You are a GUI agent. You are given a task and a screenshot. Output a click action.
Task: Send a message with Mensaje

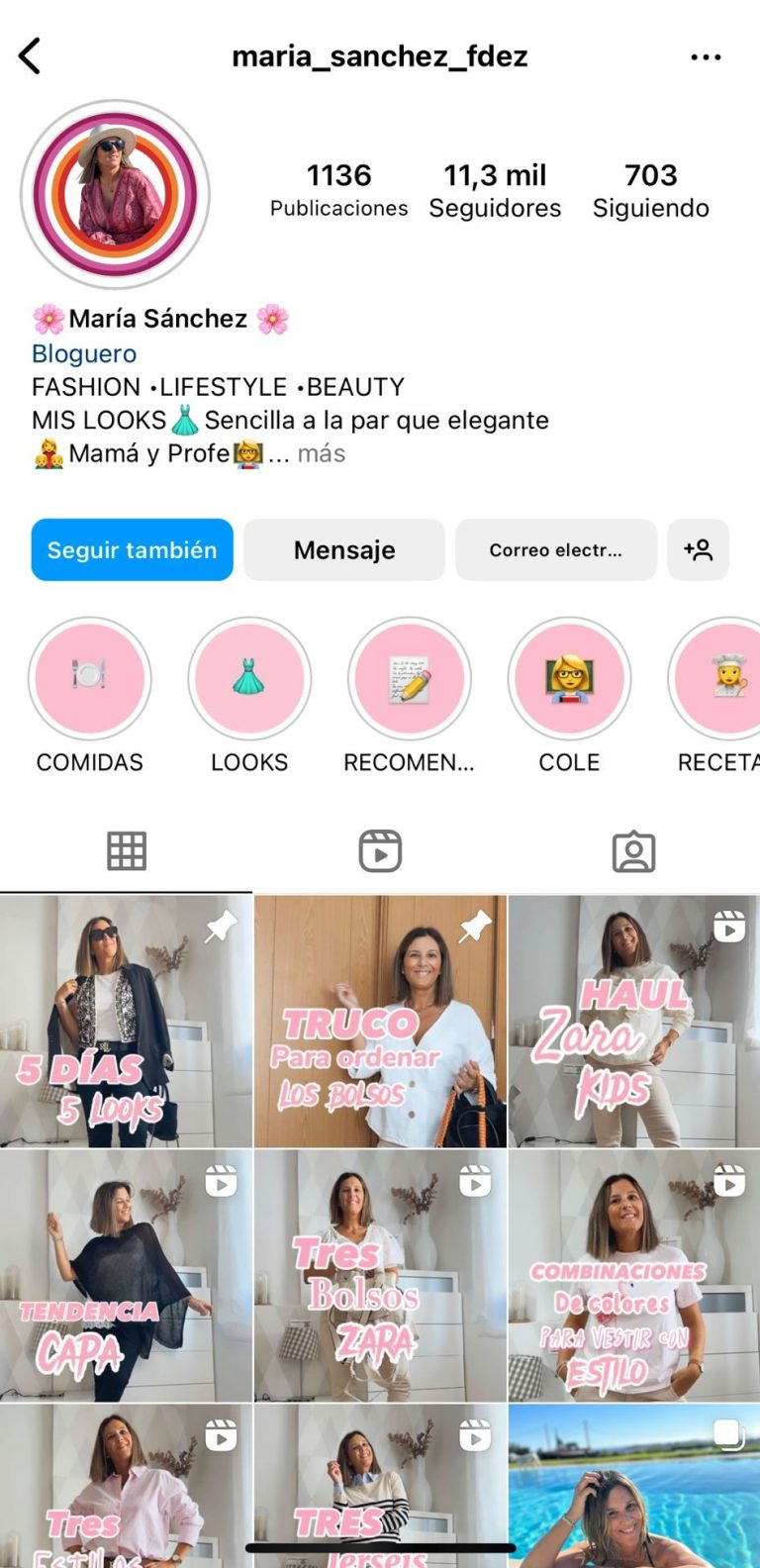[344, 549]
